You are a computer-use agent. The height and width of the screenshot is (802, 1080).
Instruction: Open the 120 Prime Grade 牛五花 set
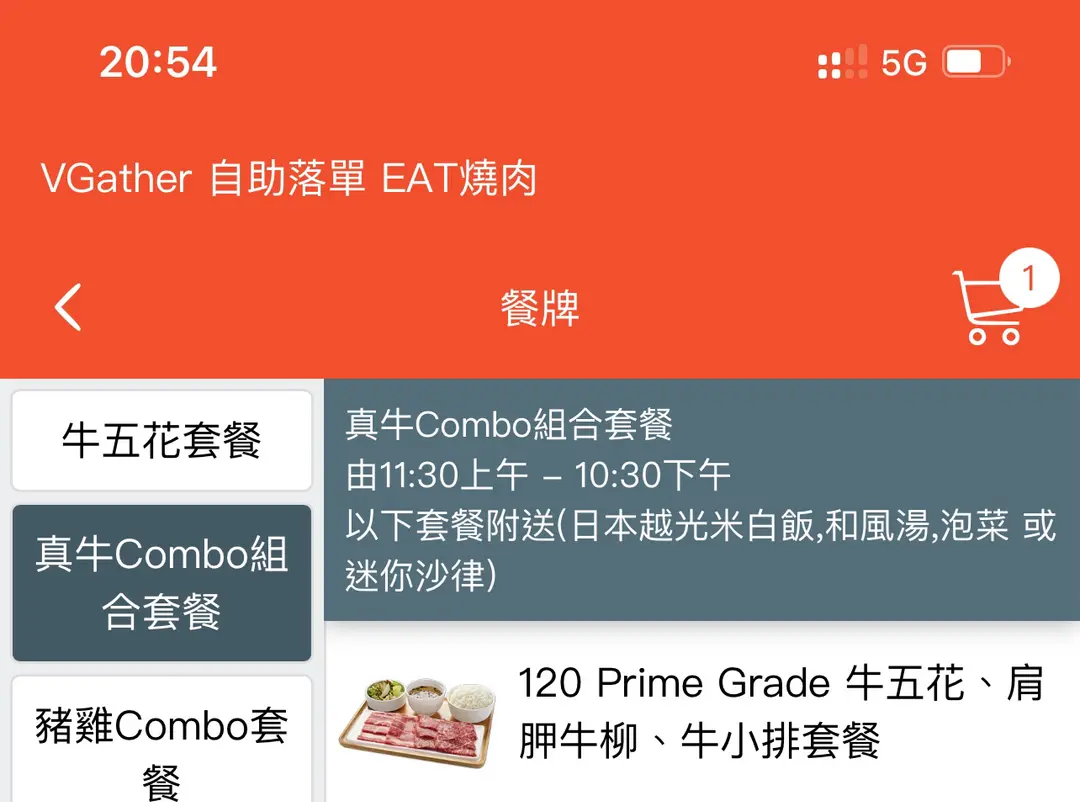(700, 714)
